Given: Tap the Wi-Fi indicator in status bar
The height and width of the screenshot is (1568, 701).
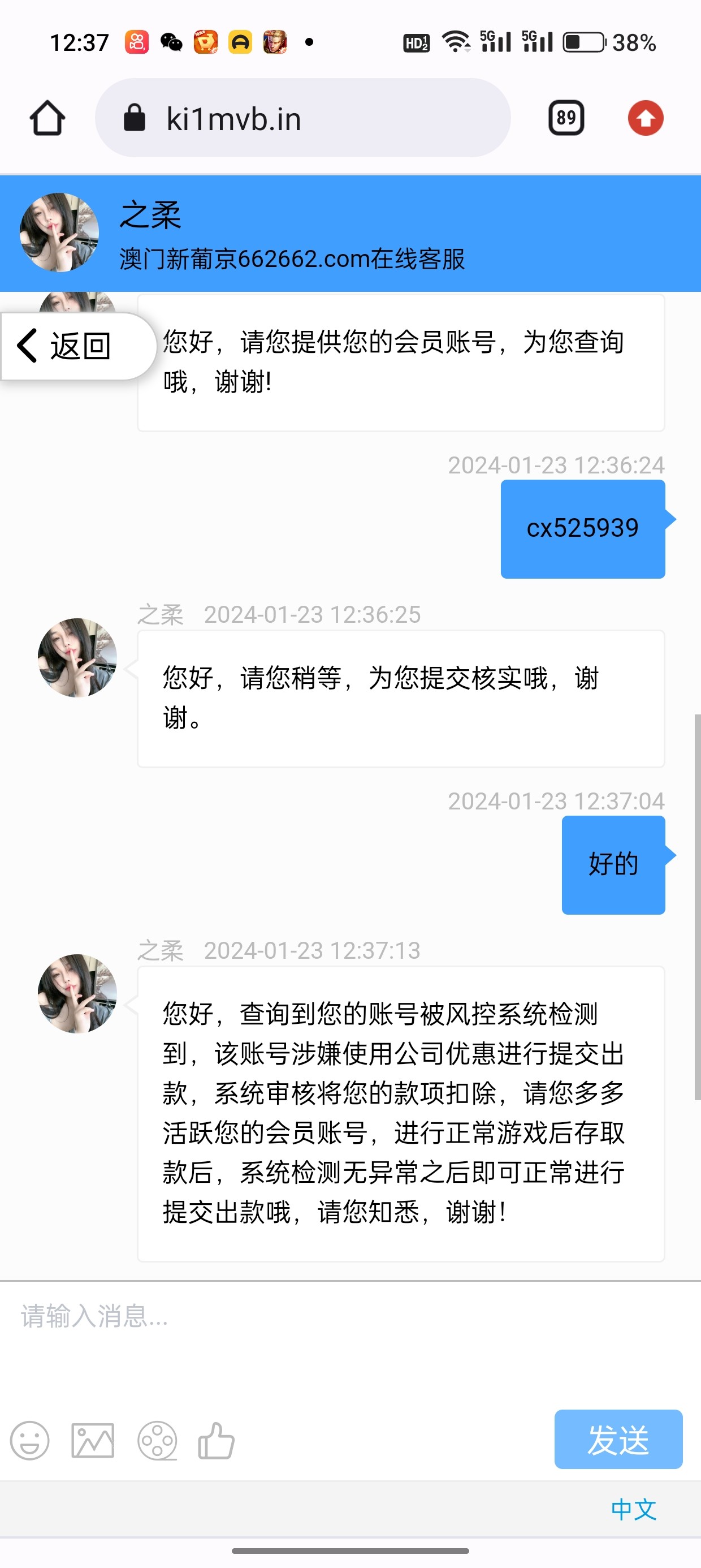Looking at the screenshot, I should (x=455, y=41).
